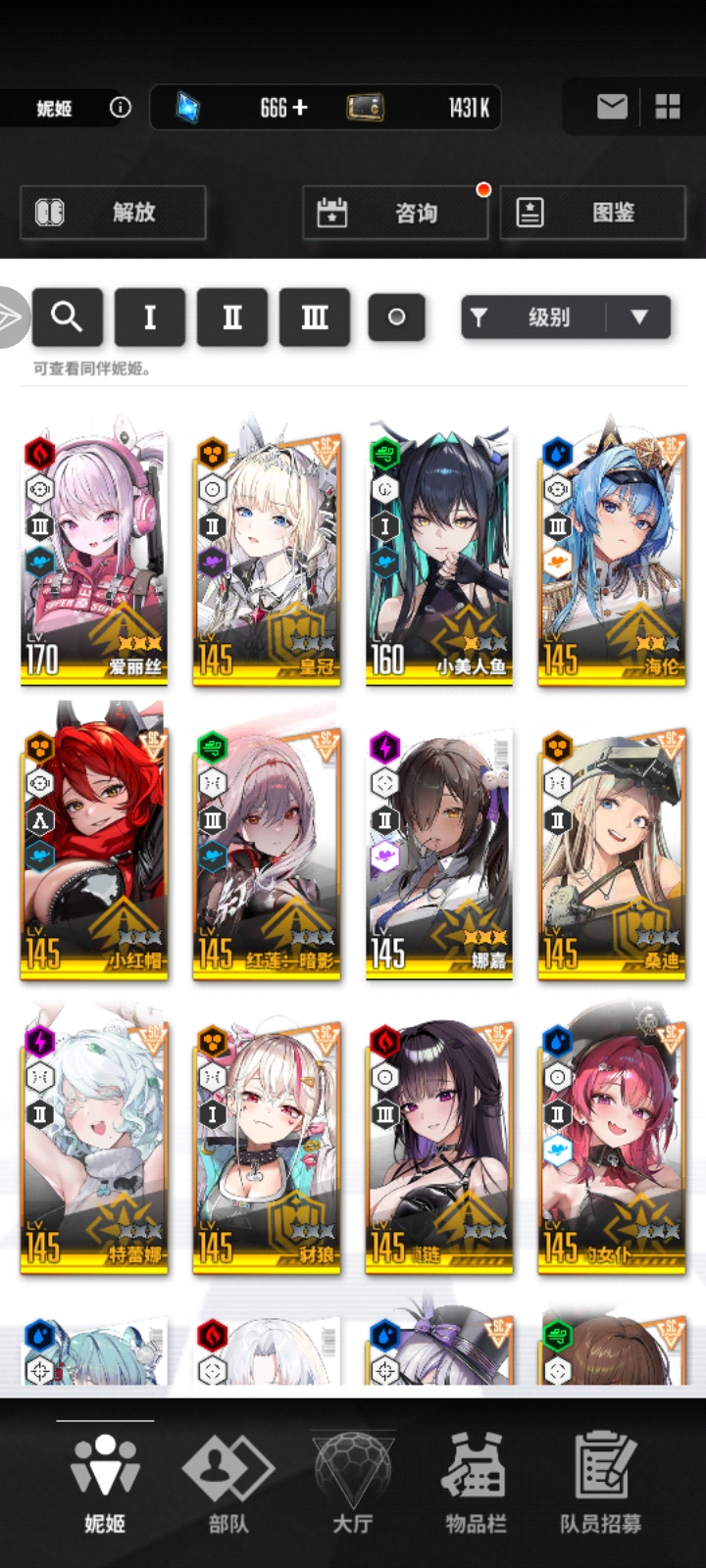This screenshot has width=706, height=1568.
Task: Filter by burst type II
Action: coord(232,318)
